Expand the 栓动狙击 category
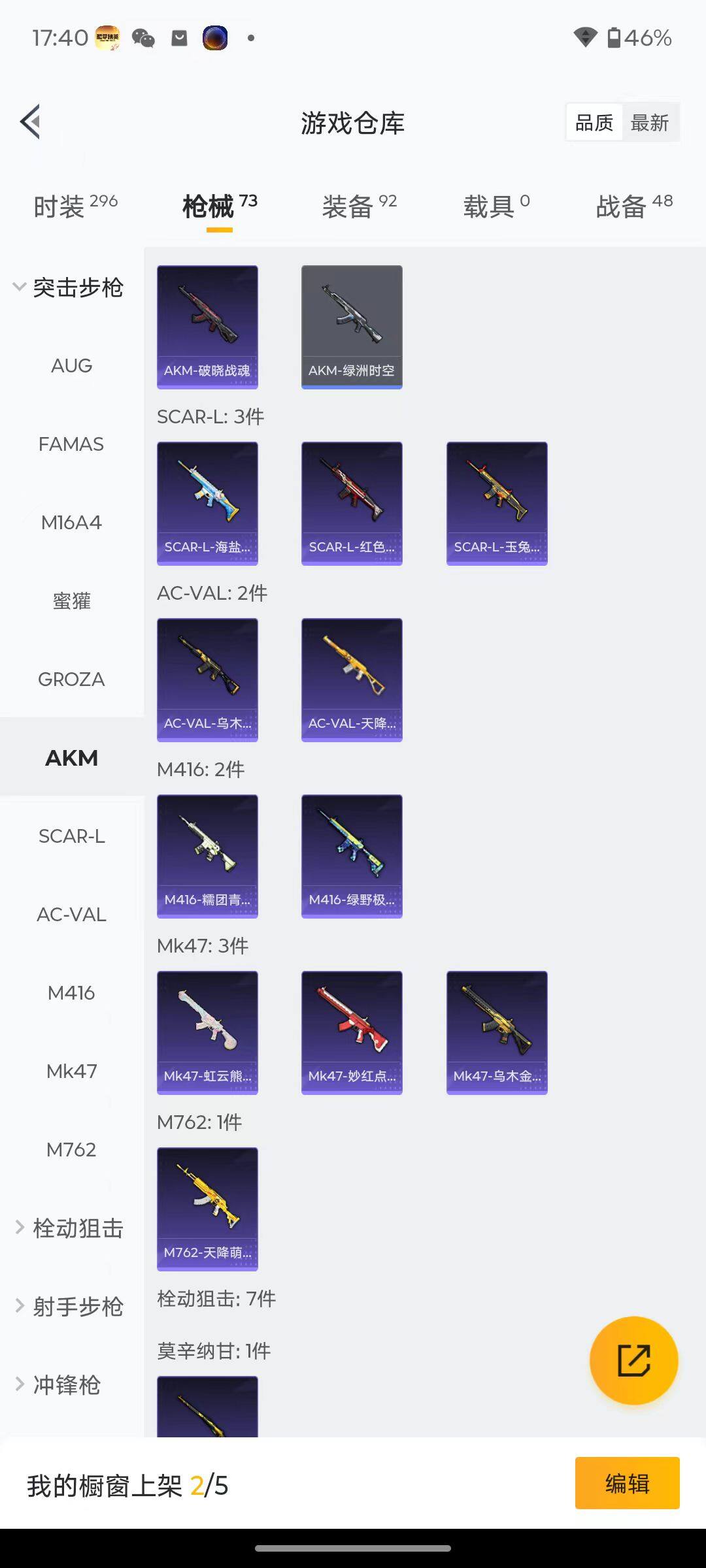The image size is (706, 1568). [69, 1228]
